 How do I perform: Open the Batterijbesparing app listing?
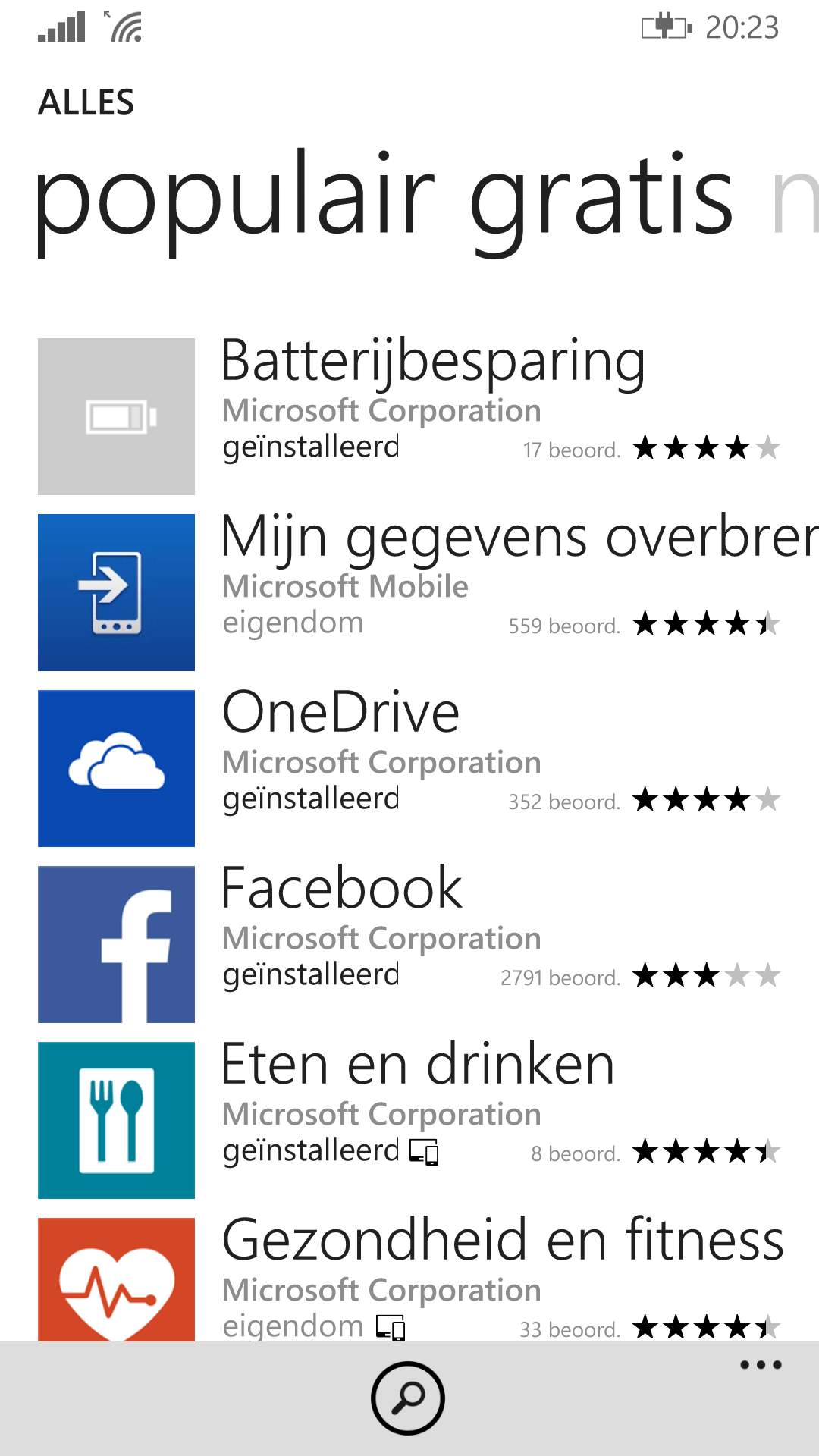click(x=409, y=416)
